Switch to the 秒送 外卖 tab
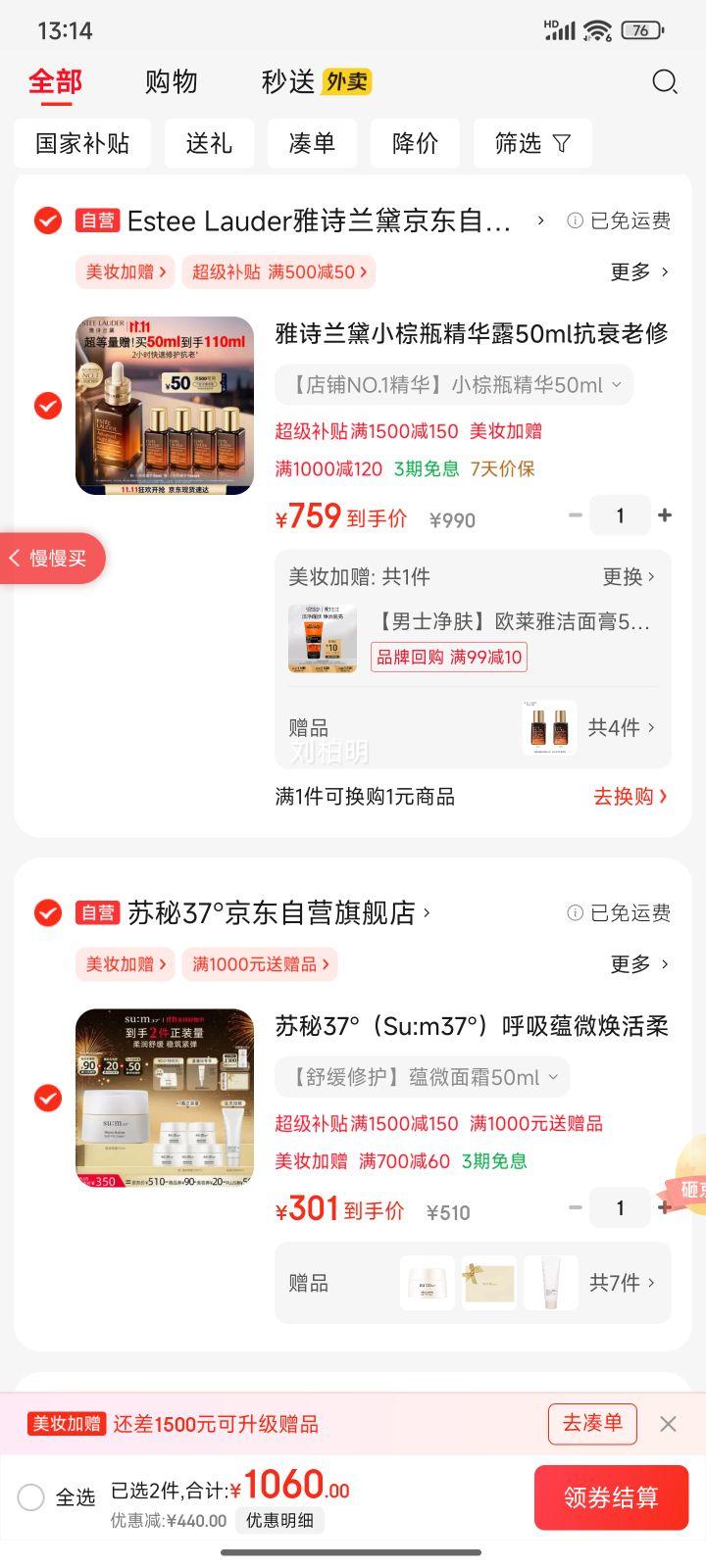Viewport: 706px width, 1568px height. click(316, 81)
